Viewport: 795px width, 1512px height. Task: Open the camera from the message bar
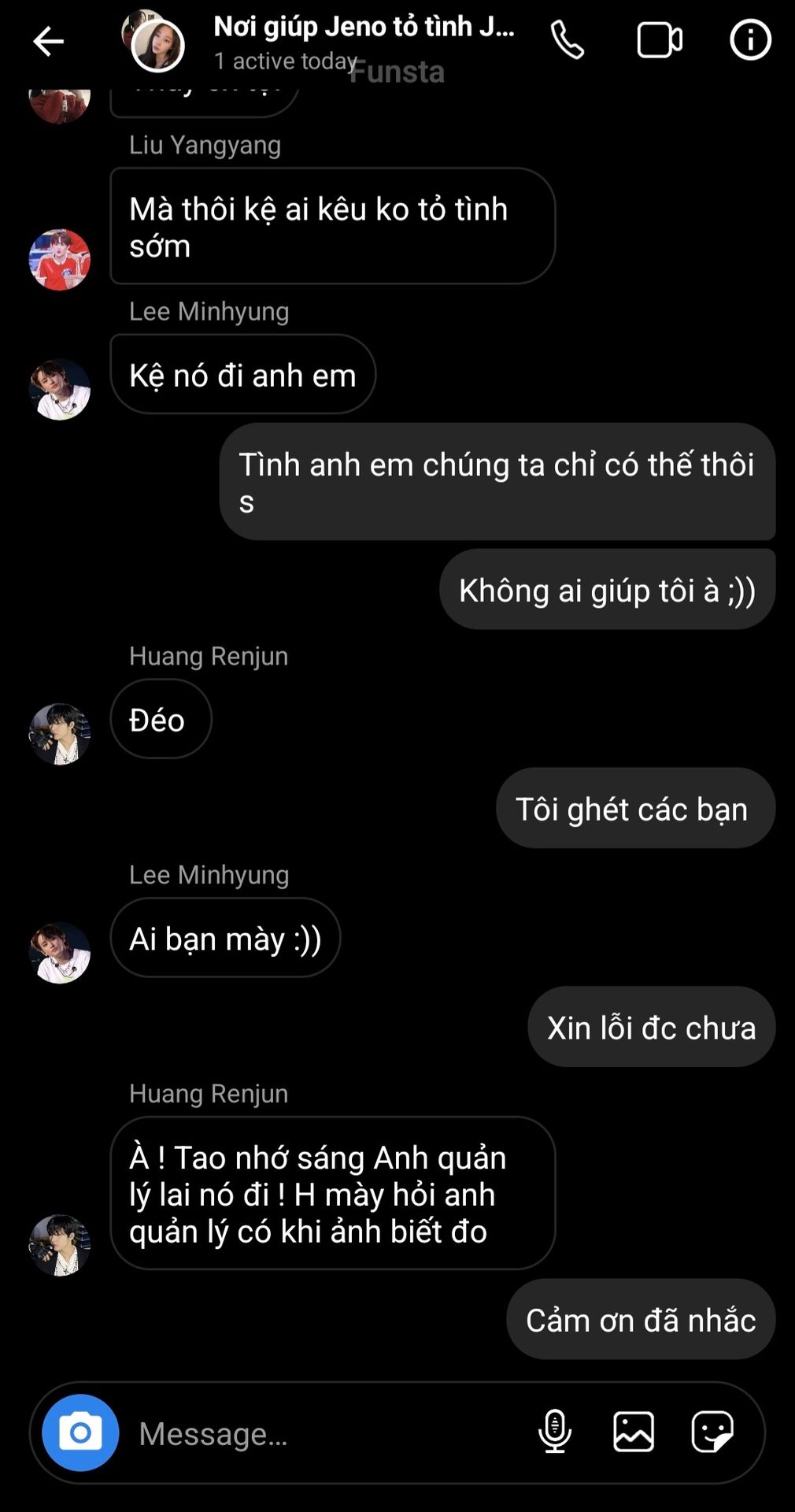click(x=80, y=1432)
